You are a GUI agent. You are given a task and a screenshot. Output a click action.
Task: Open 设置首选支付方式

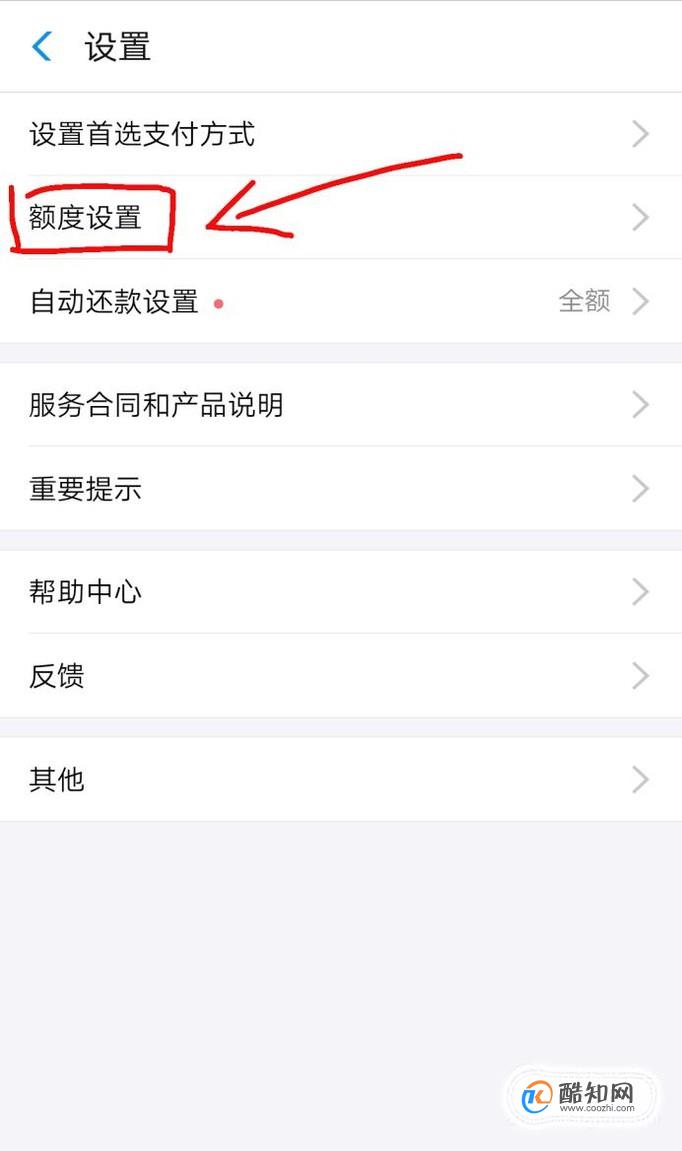(x=341, y=134)
